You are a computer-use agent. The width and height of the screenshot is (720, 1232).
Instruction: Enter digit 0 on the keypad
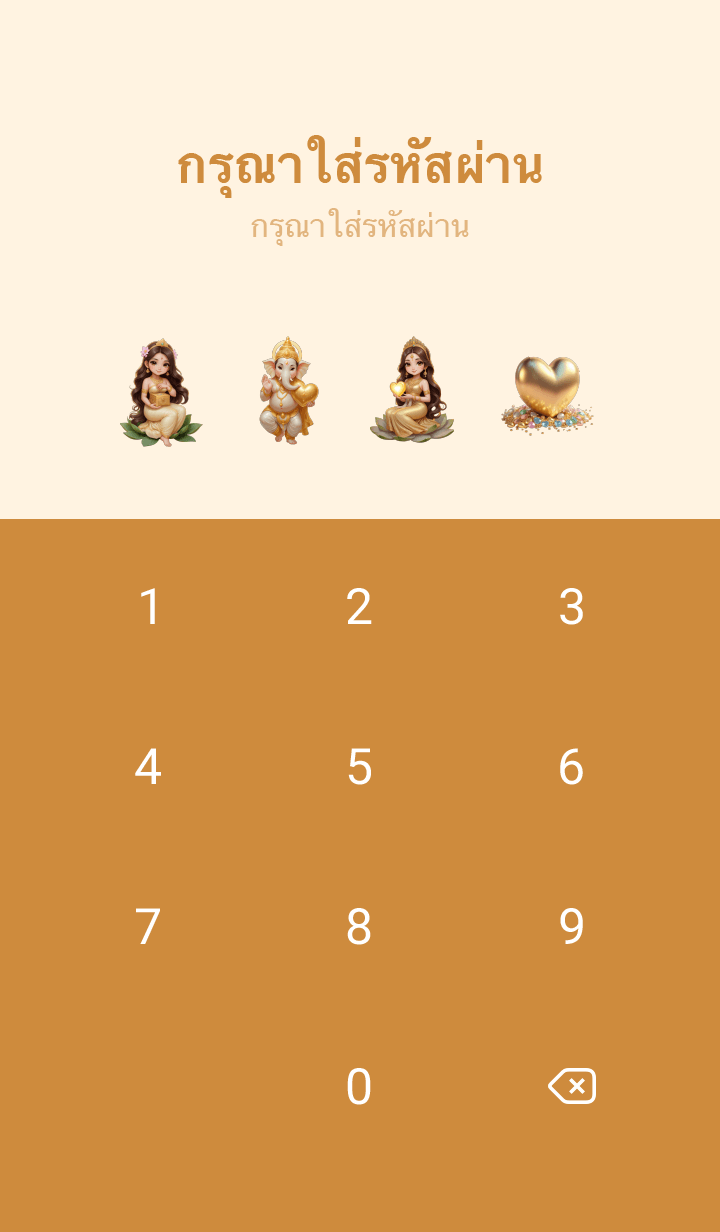click(359, 1087)
